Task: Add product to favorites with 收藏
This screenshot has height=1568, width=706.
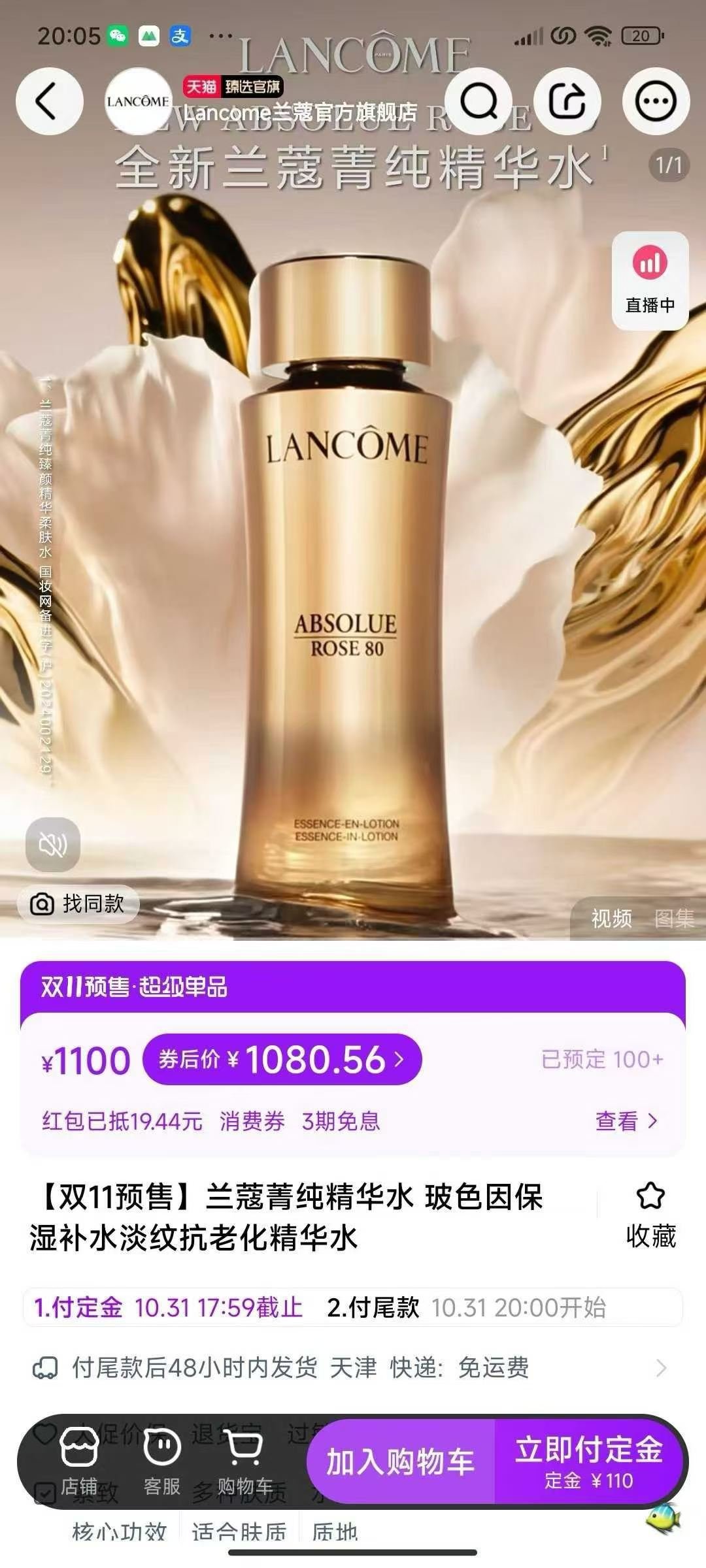Action: 650,1215
